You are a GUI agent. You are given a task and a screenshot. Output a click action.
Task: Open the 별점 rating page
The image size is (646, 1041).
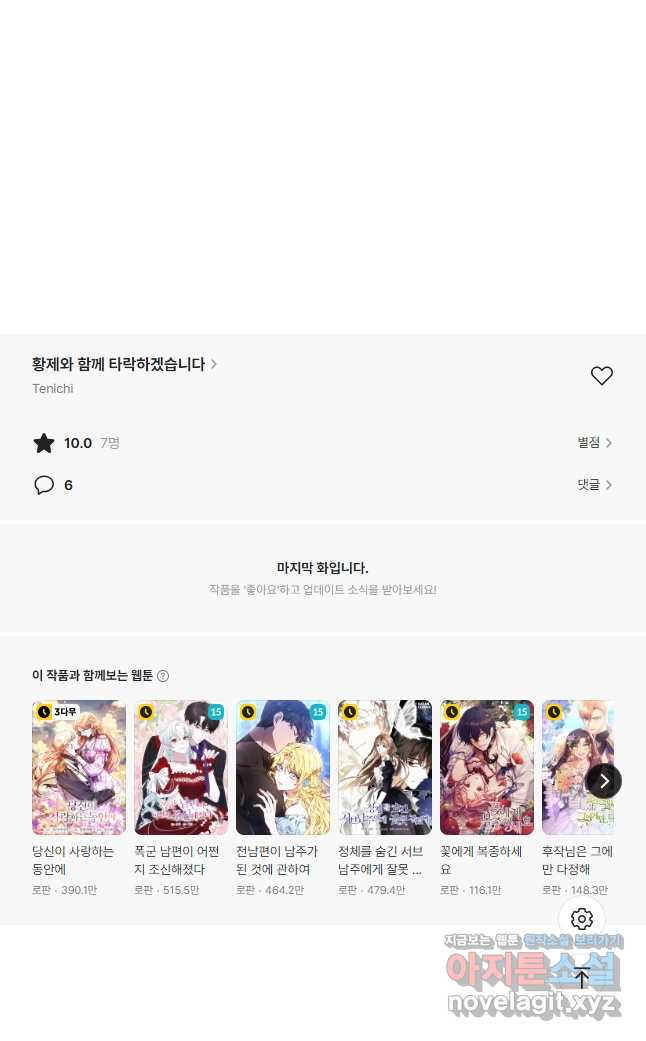coord(594,443)
